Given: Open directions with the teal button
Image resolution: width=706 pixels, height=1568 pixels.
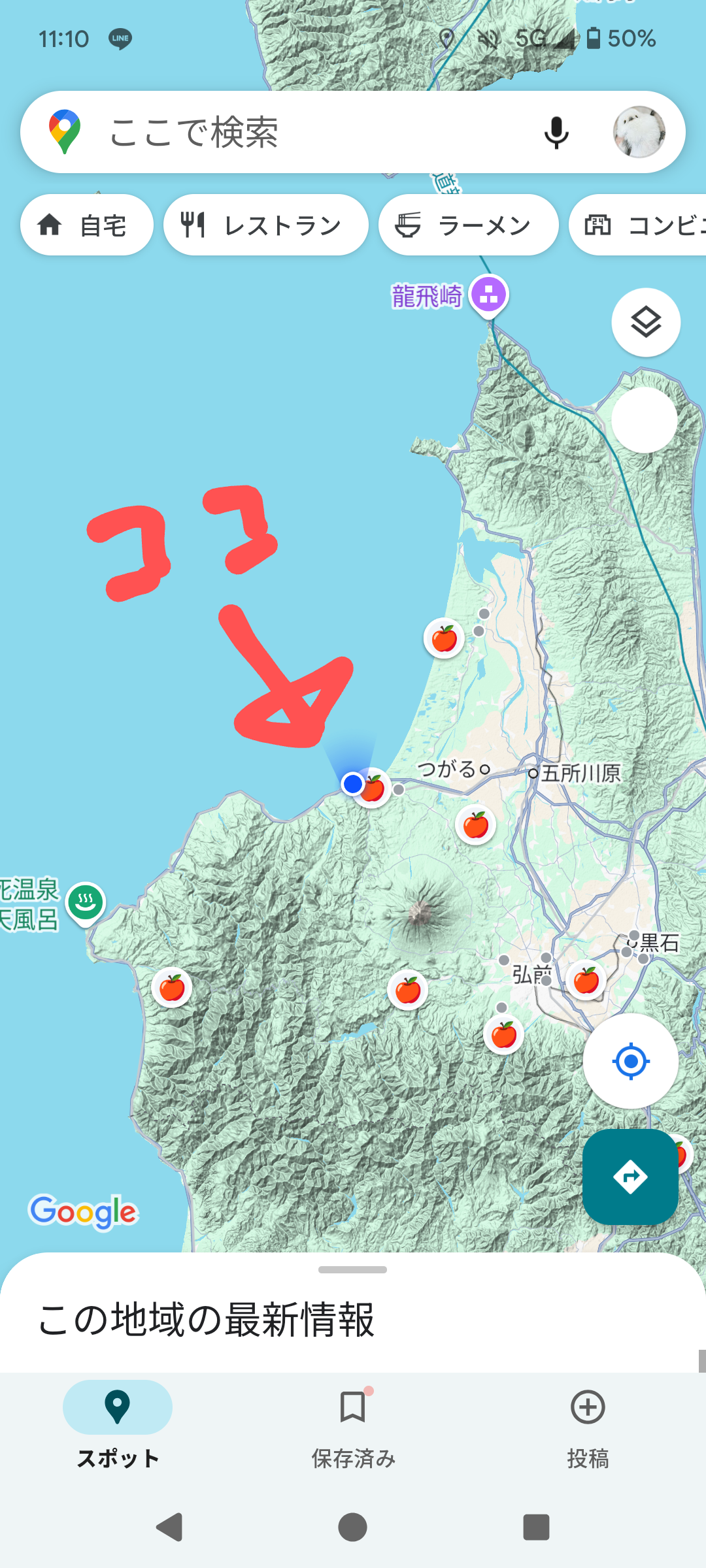Looking at the screenshot, I should pos(630,1177).
